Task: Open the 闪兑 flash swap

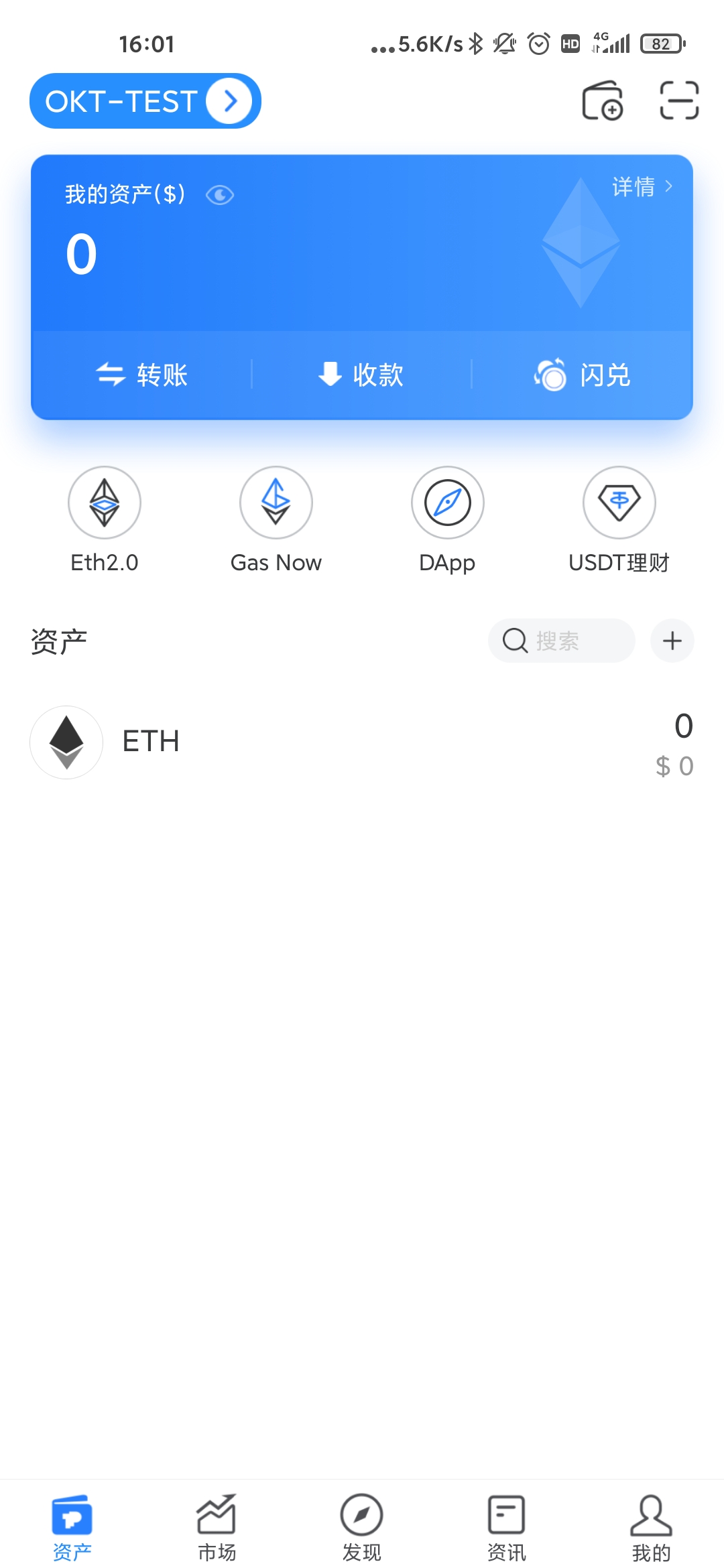Action: pos(582,375)
